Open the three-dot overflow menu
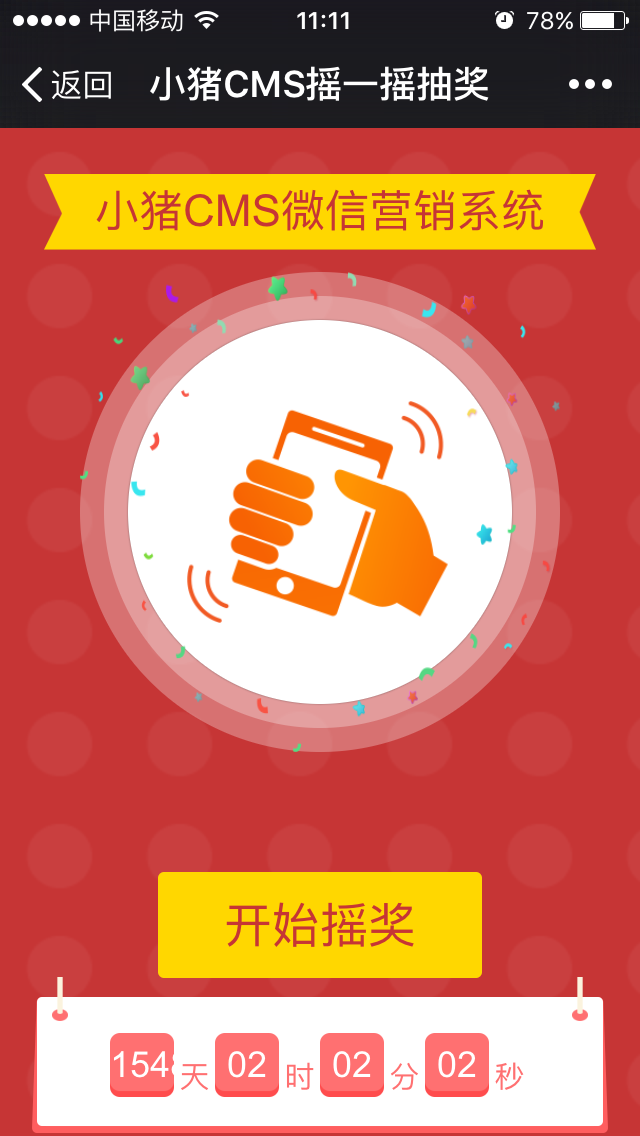This screenshot has height=1136, width=640. [x=590, y=85]
